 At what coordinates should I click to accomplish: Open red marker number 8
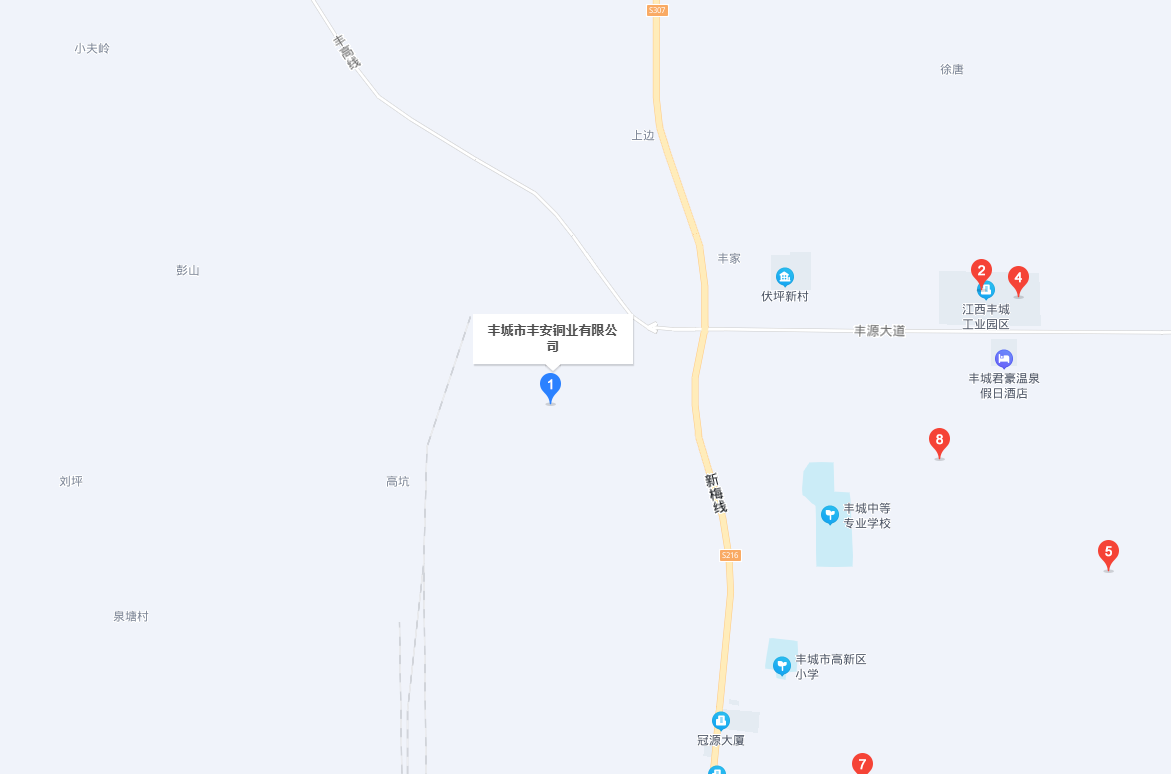tap(939, 440)
